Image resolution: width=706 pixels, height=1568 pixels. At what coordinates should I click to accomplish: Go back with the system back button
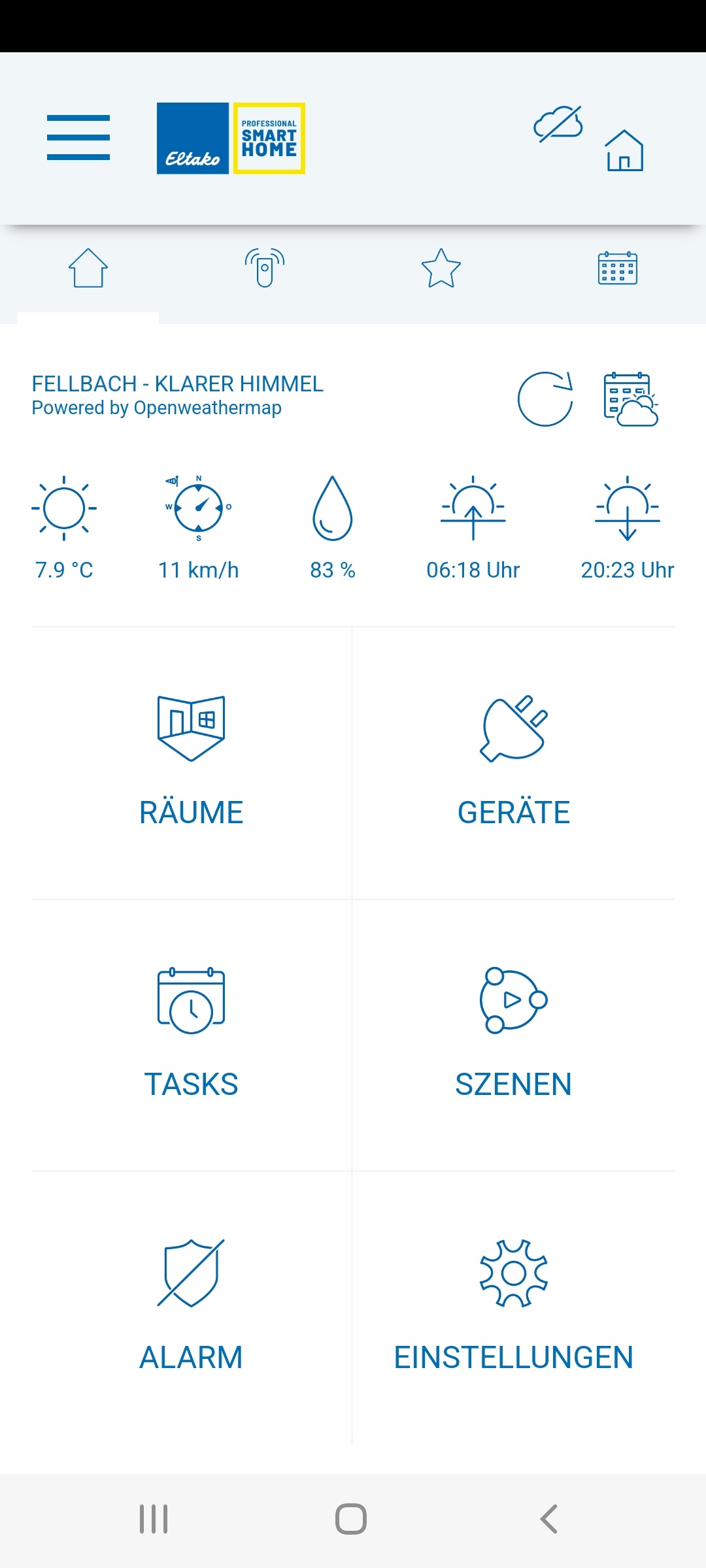(x=549, y=1519)
